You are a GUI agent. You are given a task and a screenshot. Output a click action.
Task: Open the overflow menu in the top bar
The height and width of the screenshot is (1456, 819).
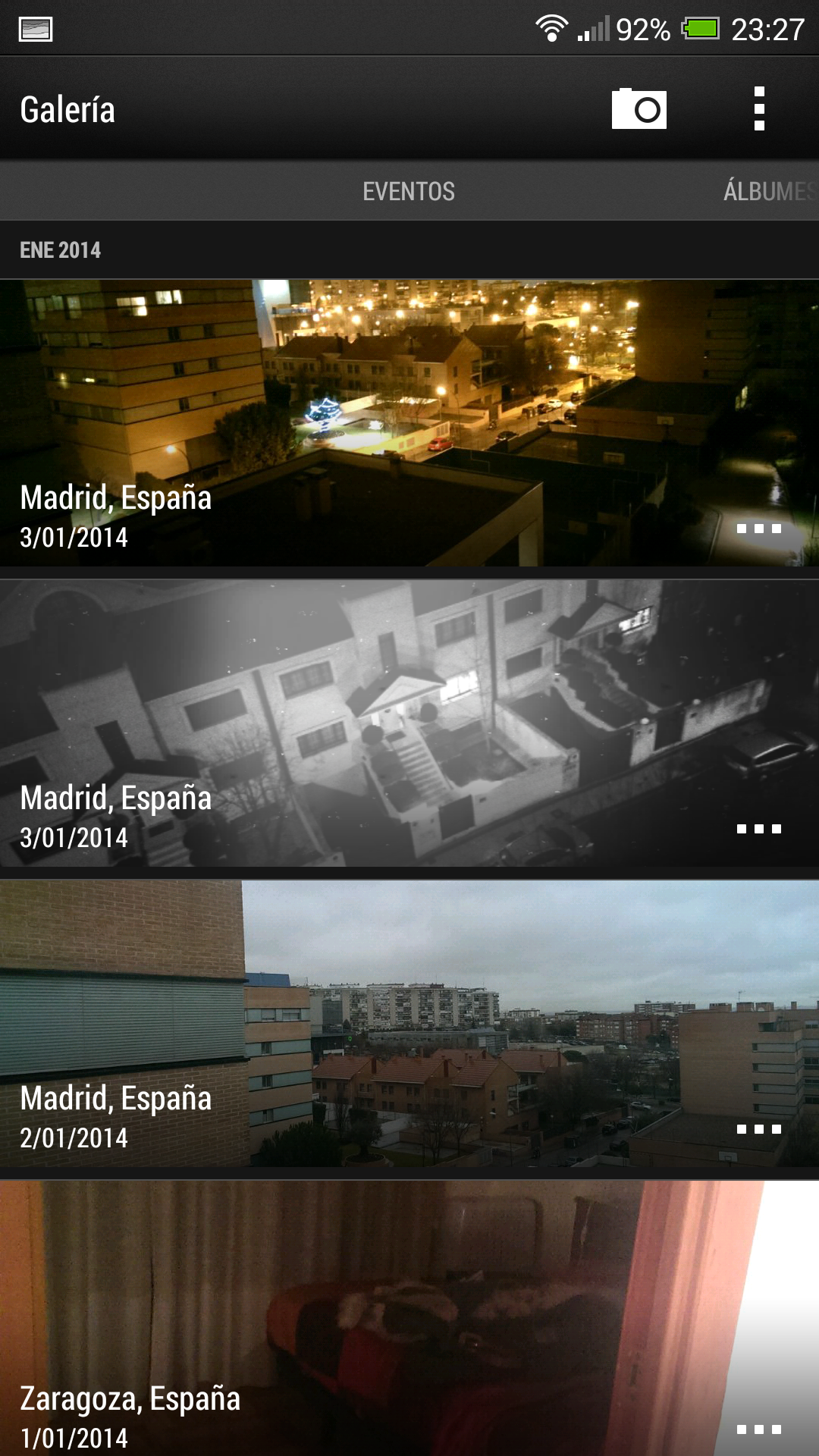[x=759, y=109]
